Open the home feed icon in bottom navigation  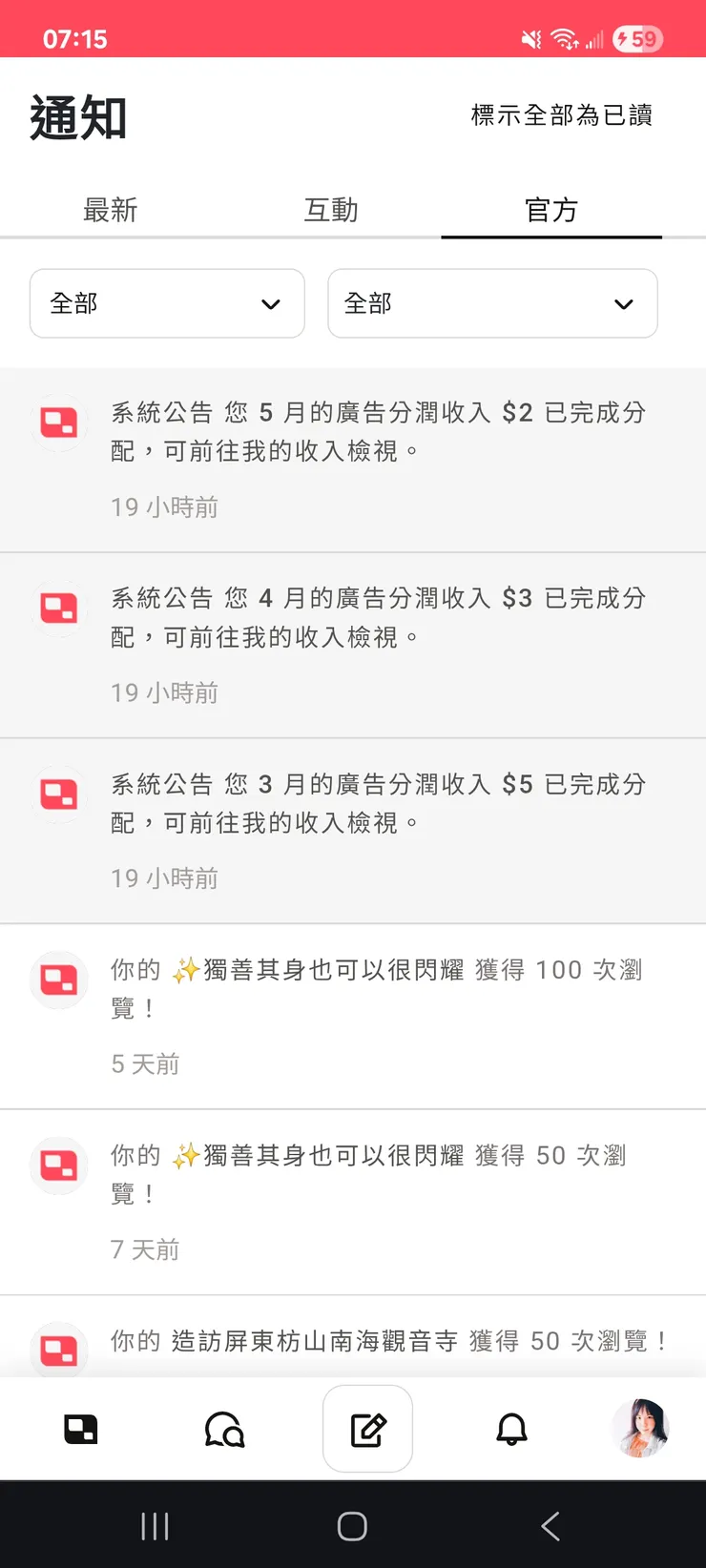click(x=79, y=1428)
